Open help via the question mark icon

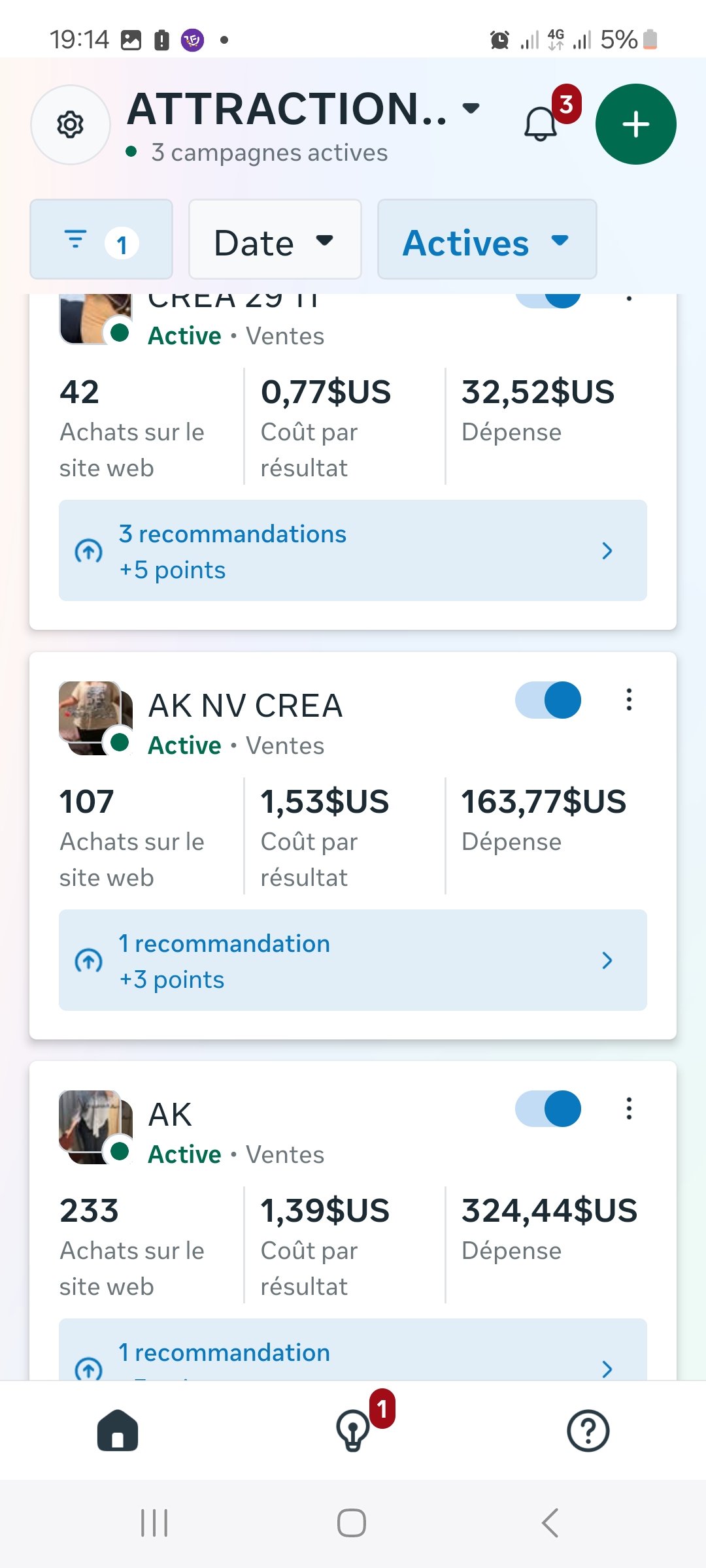[x=587, y=1431]
